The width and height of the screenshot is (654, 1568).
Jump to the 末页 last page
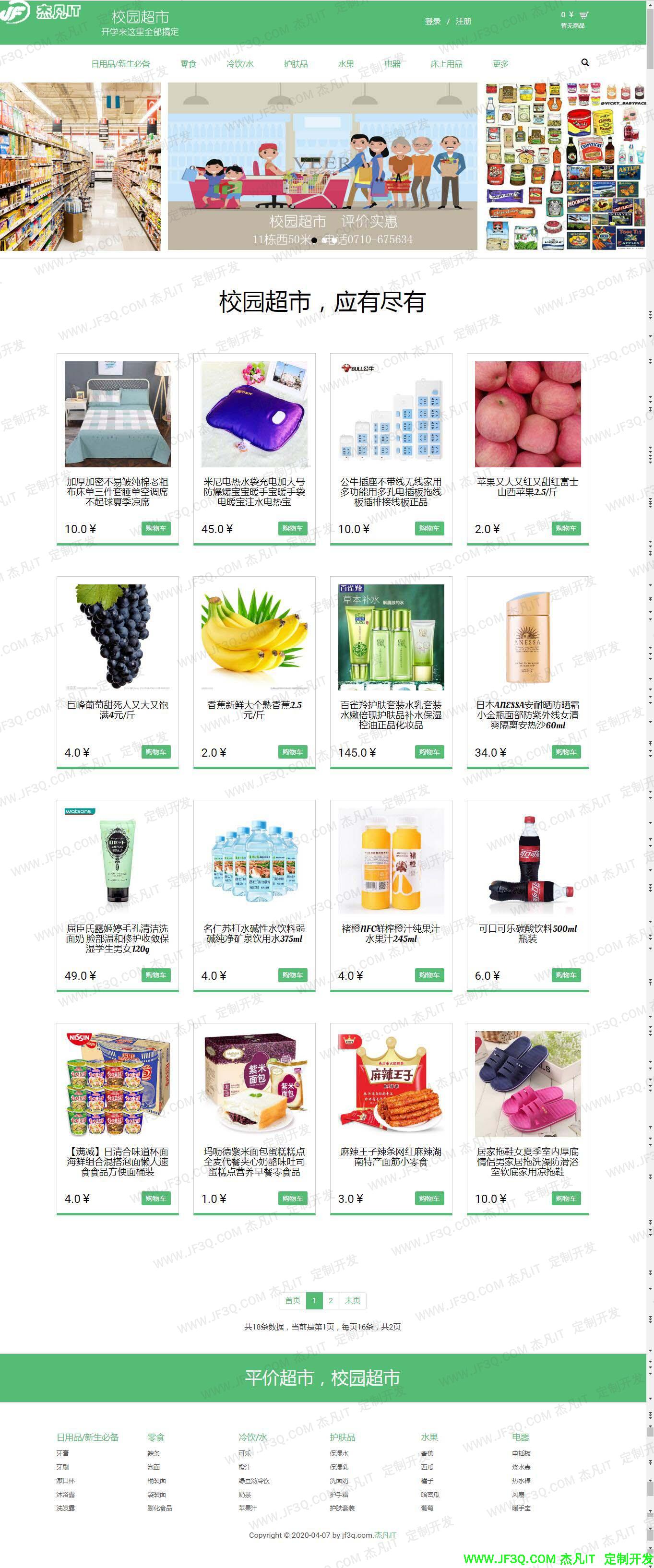coord(352,1300)
